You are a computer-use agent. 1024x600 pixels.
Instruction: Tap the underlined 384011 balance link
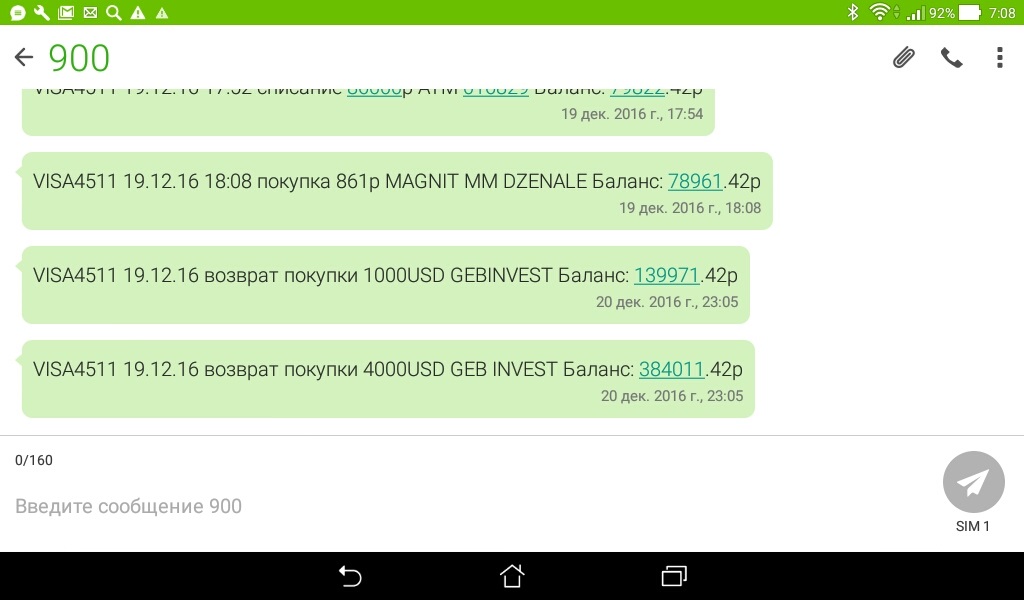(x=672, y=369)
